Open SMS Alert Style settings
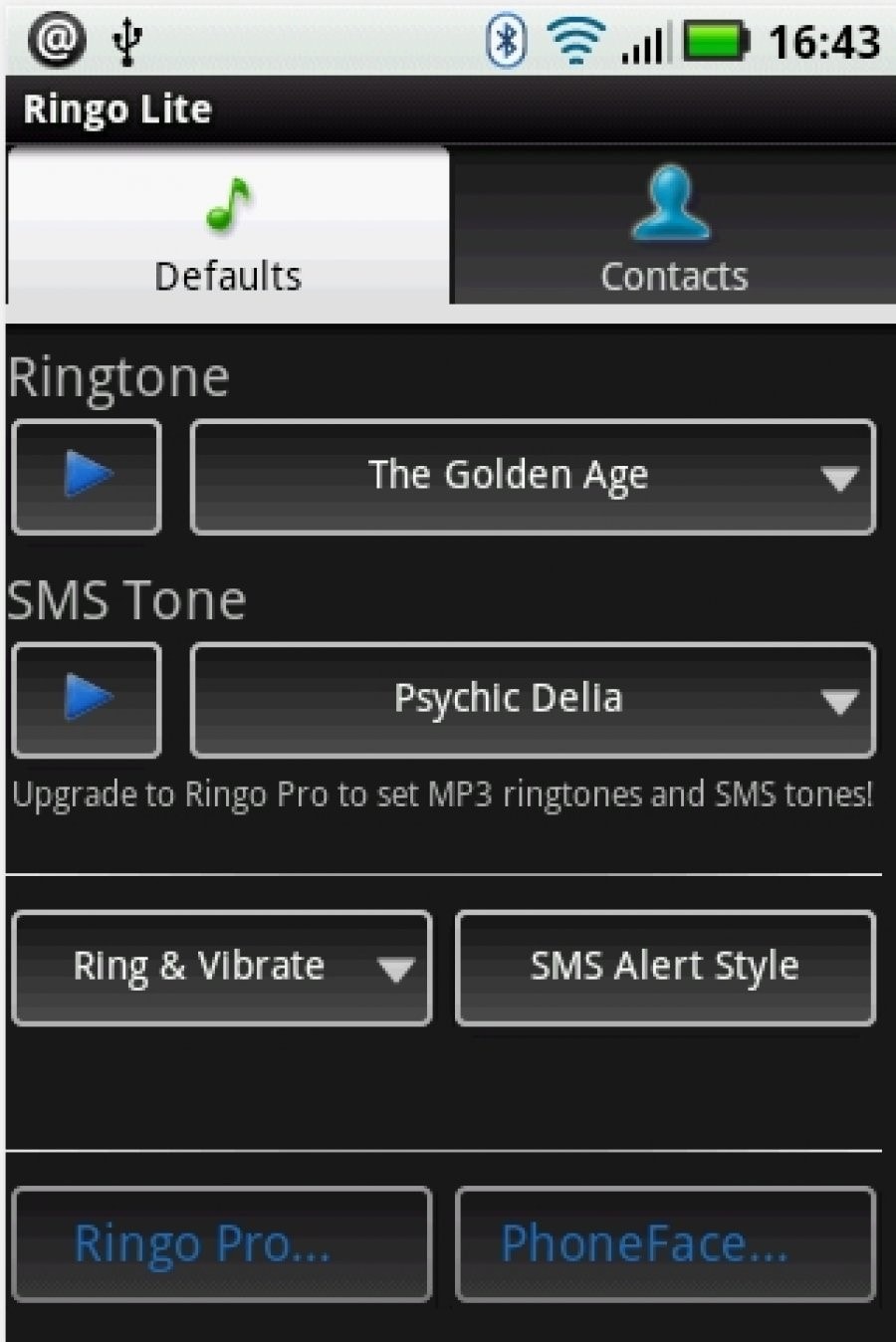896x1342 pixels. coord(665,968)
